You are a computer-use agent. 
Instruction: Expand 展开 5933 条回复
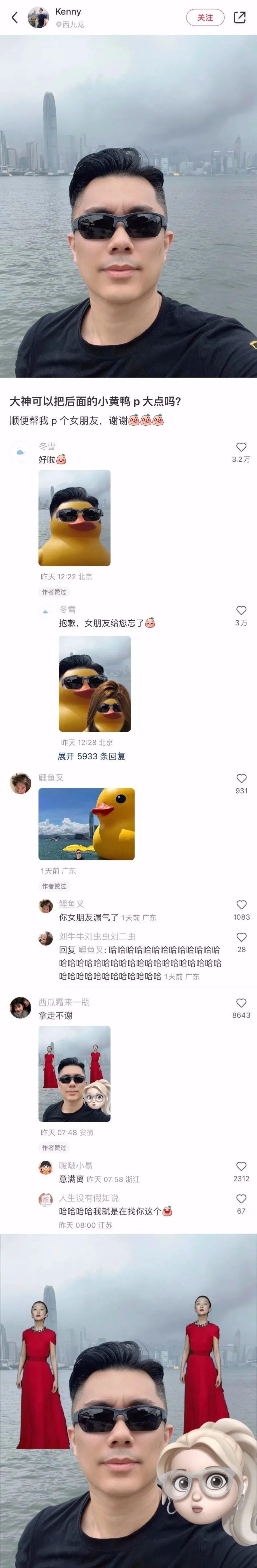pyautogui.click(x=91, y=756)
